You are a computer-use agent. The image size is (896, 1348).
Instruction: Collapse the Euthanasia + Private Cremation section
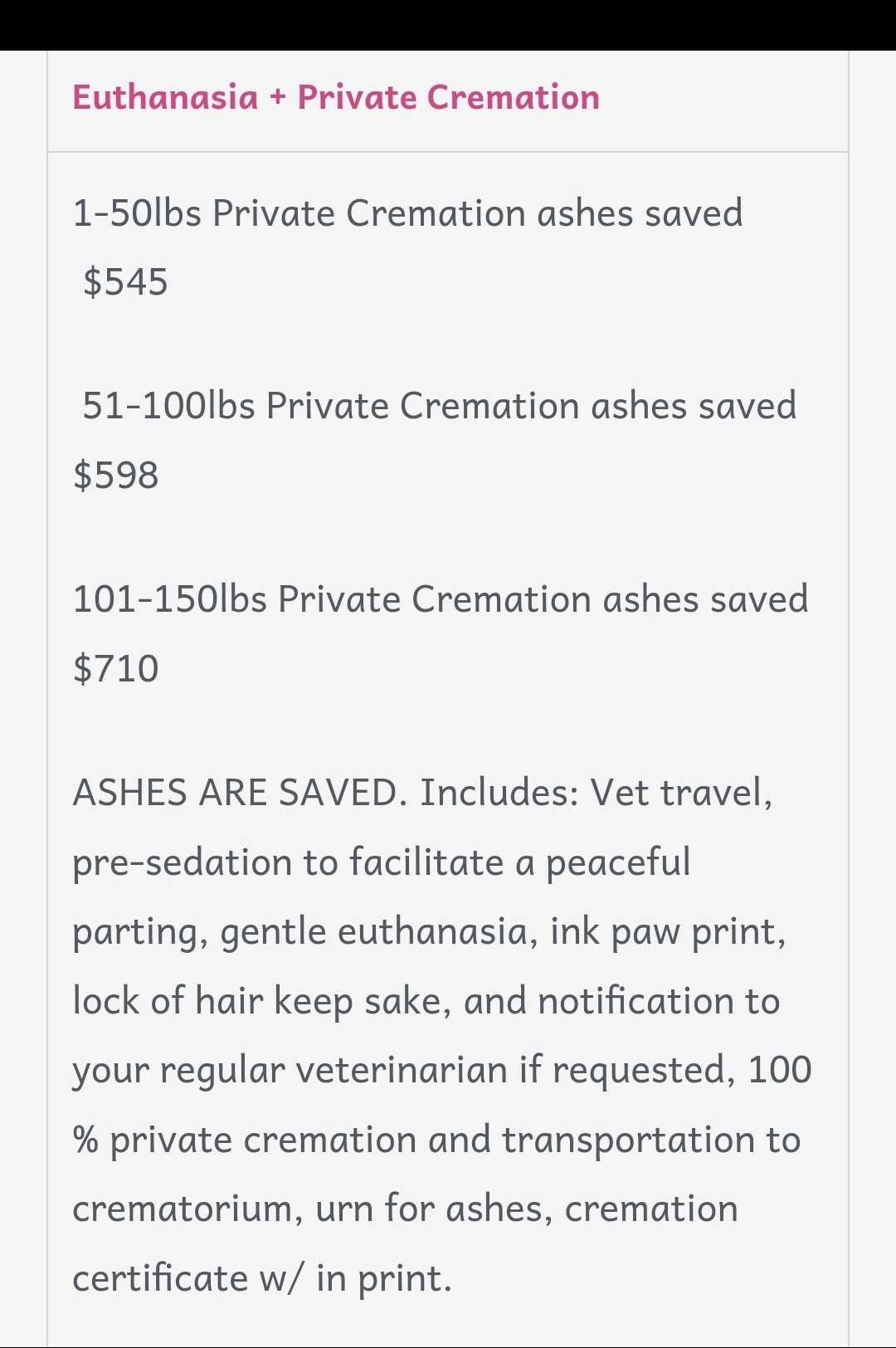(x=336, y=98)
